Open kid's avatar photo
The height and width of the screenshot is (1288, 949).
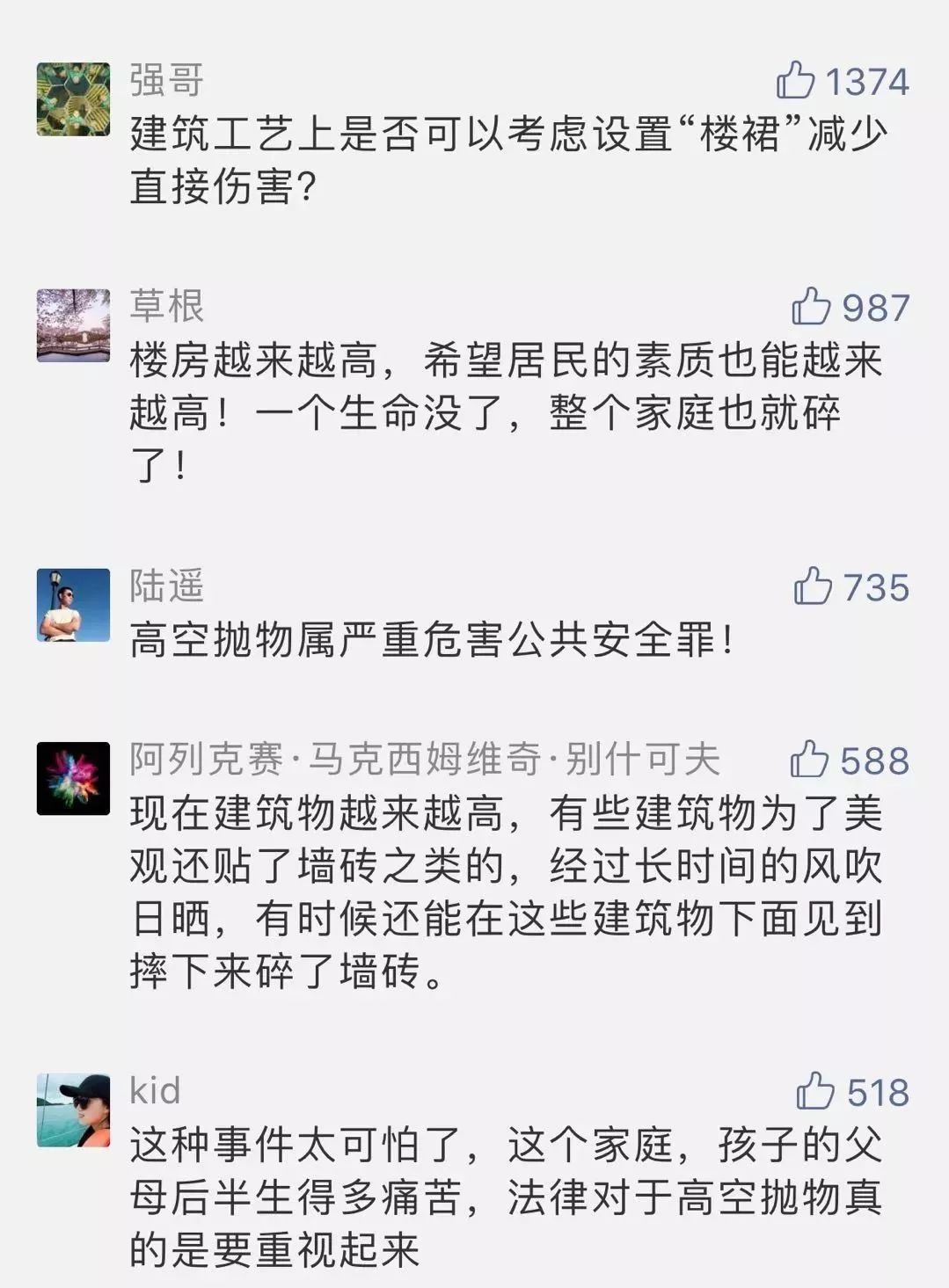[73, 1108]
